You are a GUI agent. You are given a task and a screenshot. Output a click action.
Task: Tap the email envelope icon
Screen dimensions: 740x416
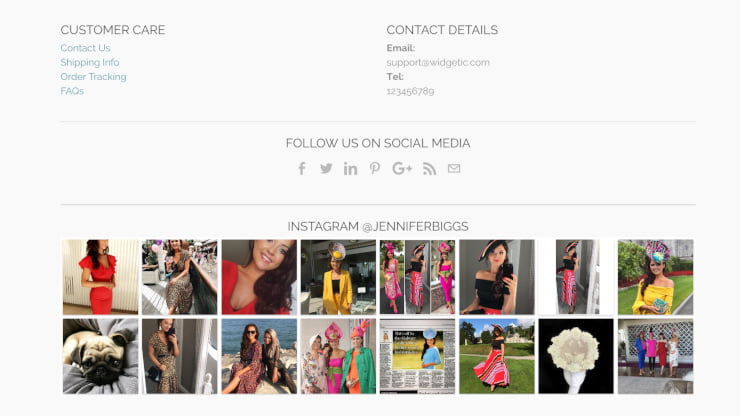454,168
